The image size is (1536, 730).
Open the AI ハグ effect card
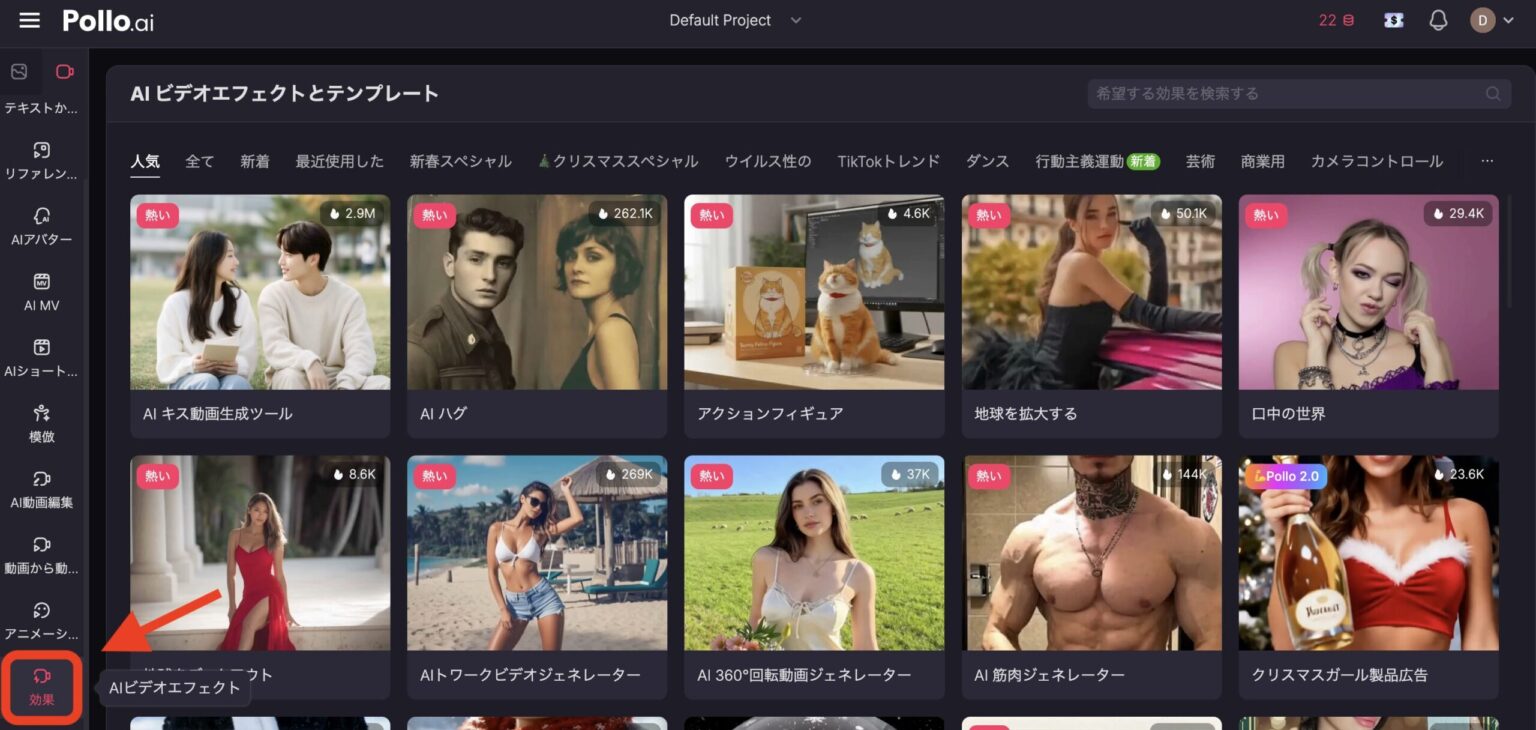537,315
